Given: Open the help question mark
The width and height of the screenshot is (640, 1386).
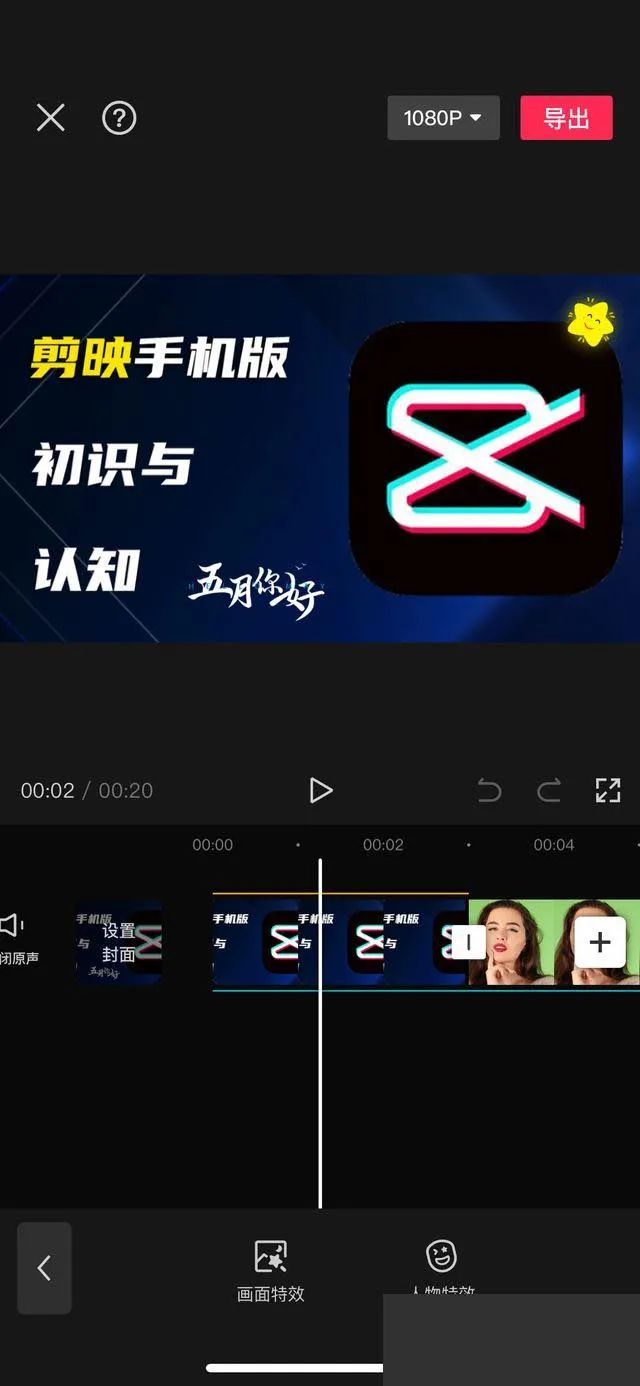Looking at the screenshot, I should coord(119,118).
